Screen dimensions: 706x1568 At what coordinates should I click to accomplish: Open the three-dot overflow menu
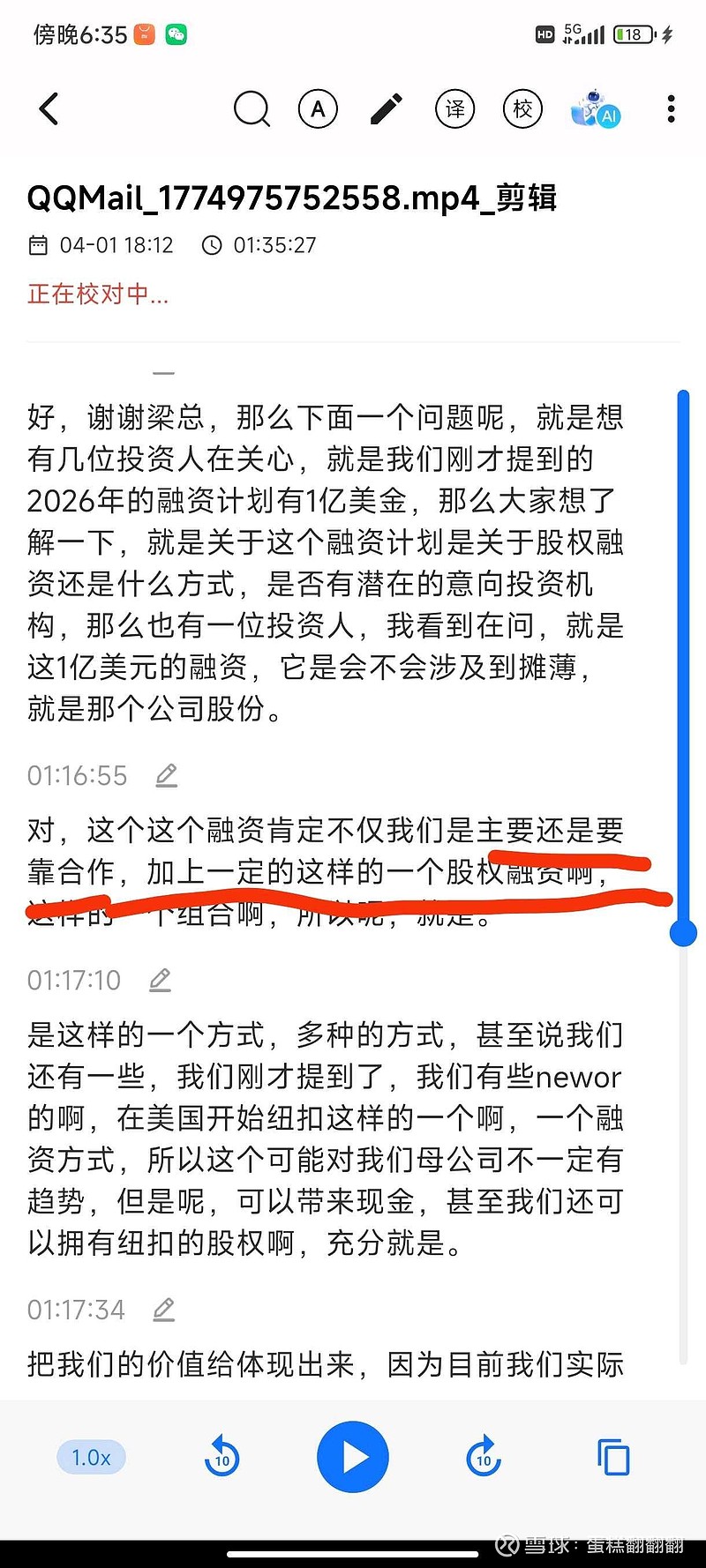(x=670, y=108)
